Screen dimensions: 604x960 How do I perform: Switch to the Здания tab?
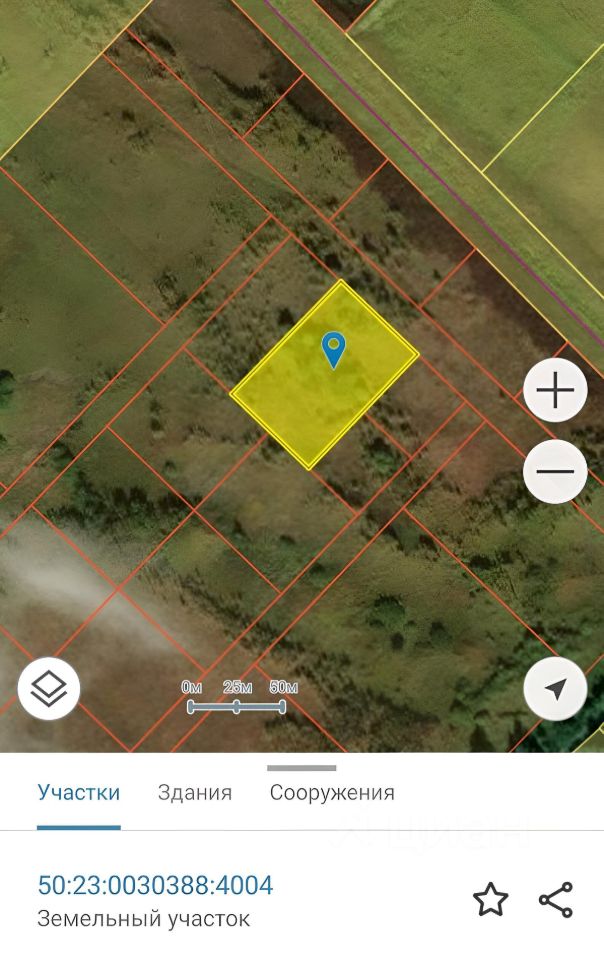coord(195,793)
